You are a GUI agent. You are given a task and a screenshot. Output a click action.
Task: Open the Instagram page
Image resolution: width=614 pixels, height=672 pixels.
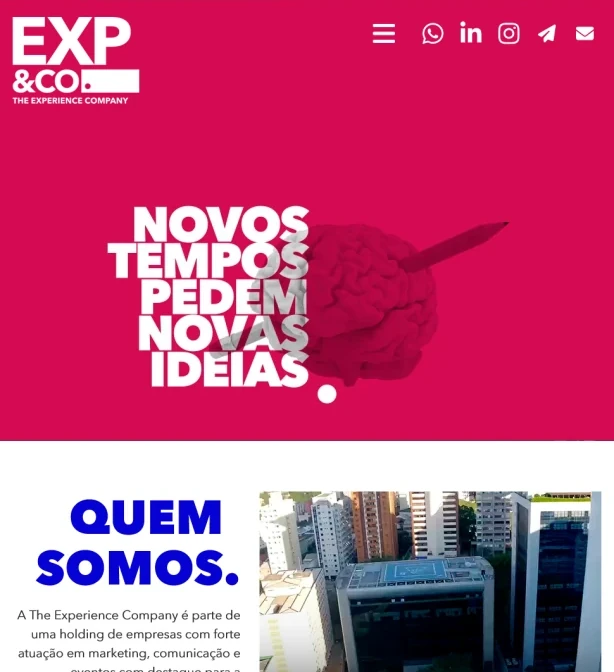pos(509,34)
